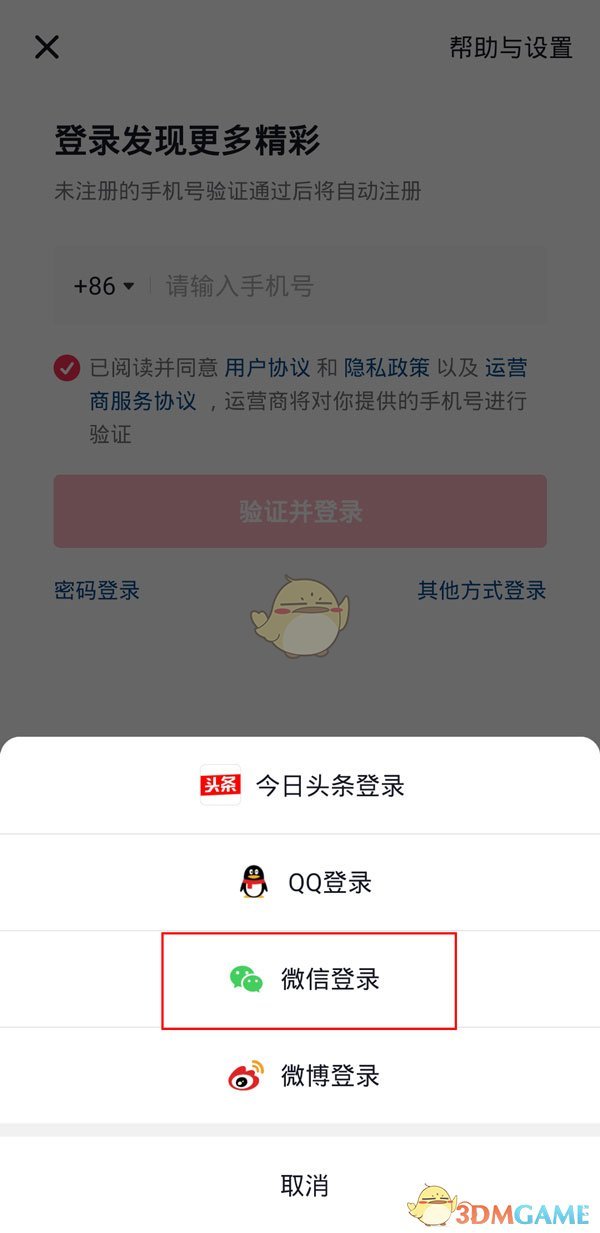Open the 隐私政策 privacy policy link
600x1233 pixels.
(x=387, y=368)
